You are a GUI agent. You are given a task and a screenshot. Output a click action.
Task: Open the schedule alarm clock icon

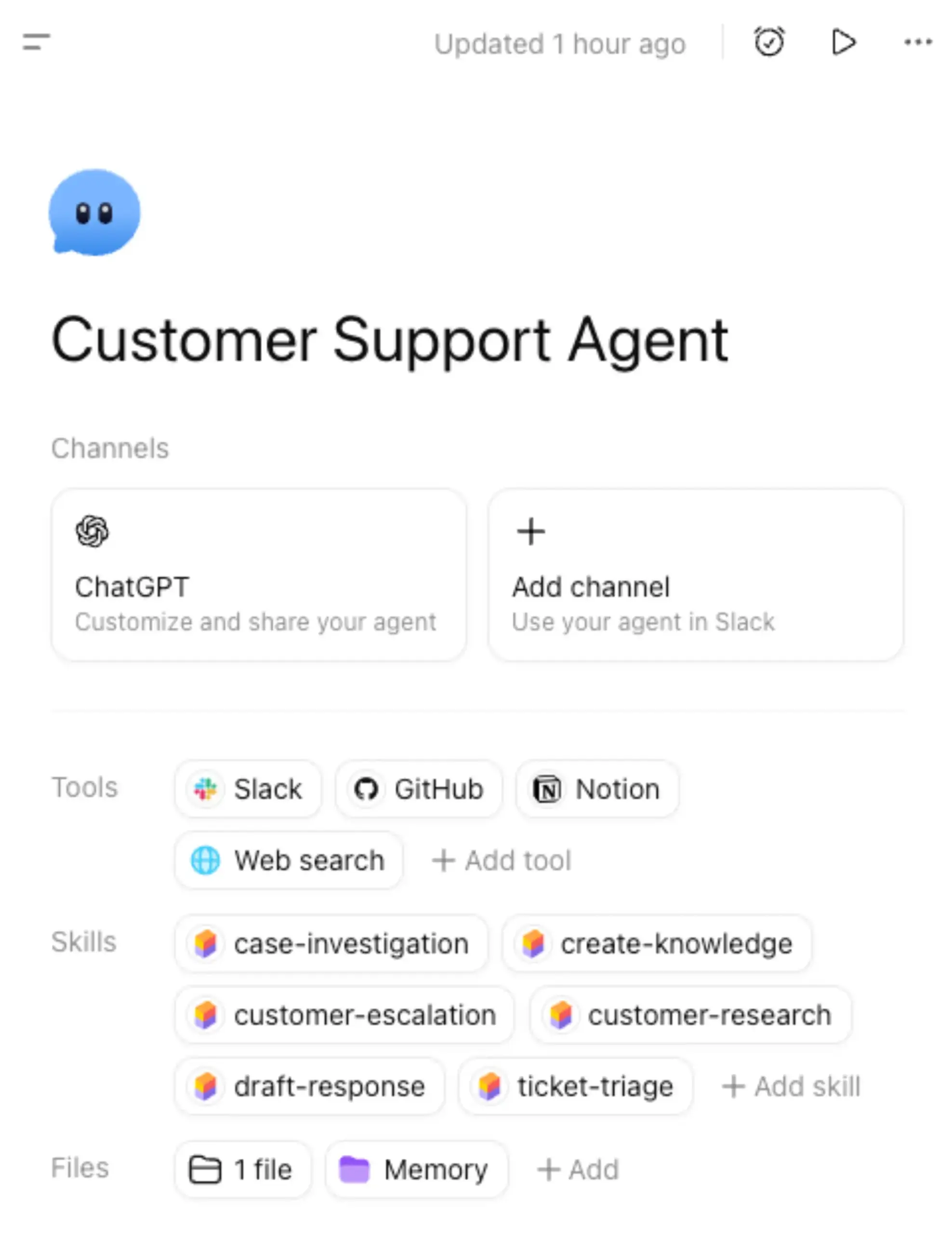click(x=769, y=42)
